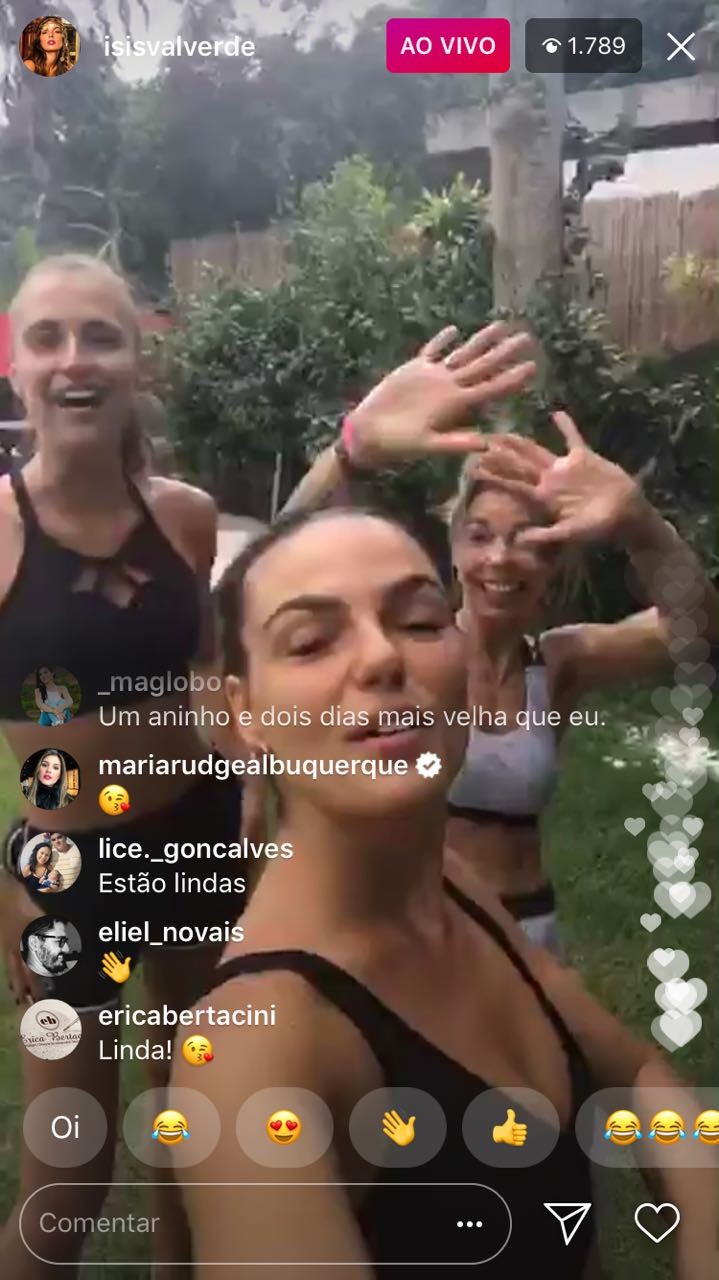Like the live with the heart icon
This screenshot has height=1280, width=719.
[x=657, y=1223]
